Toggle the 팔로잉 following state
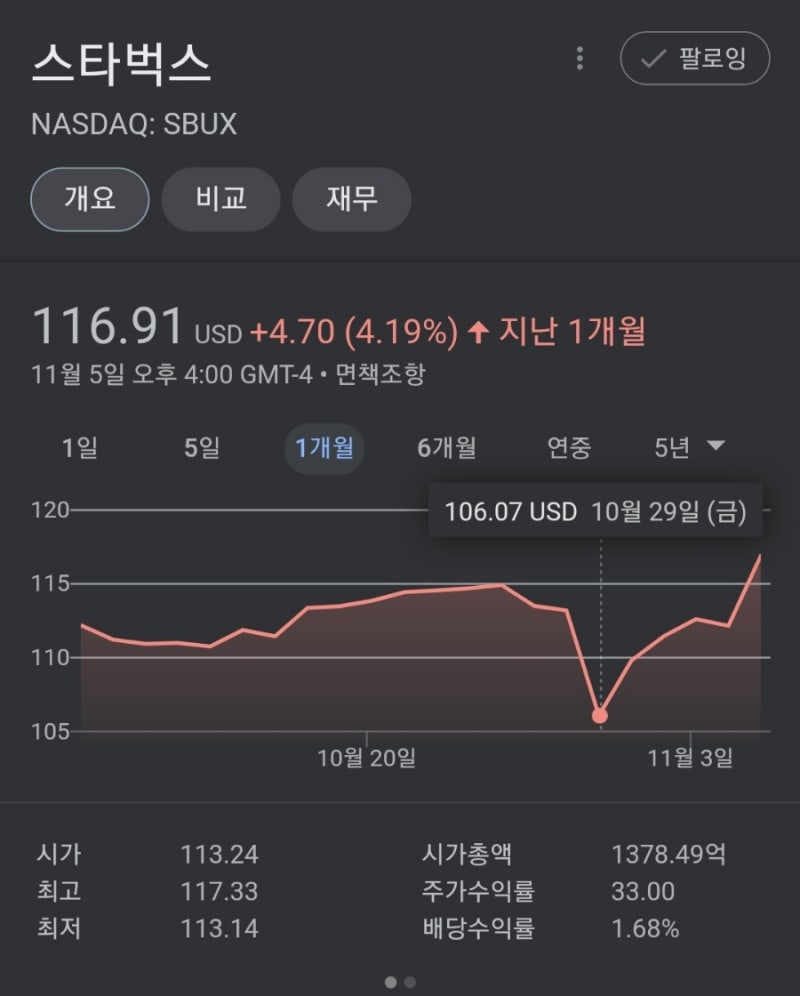 [x=694, y=59]
